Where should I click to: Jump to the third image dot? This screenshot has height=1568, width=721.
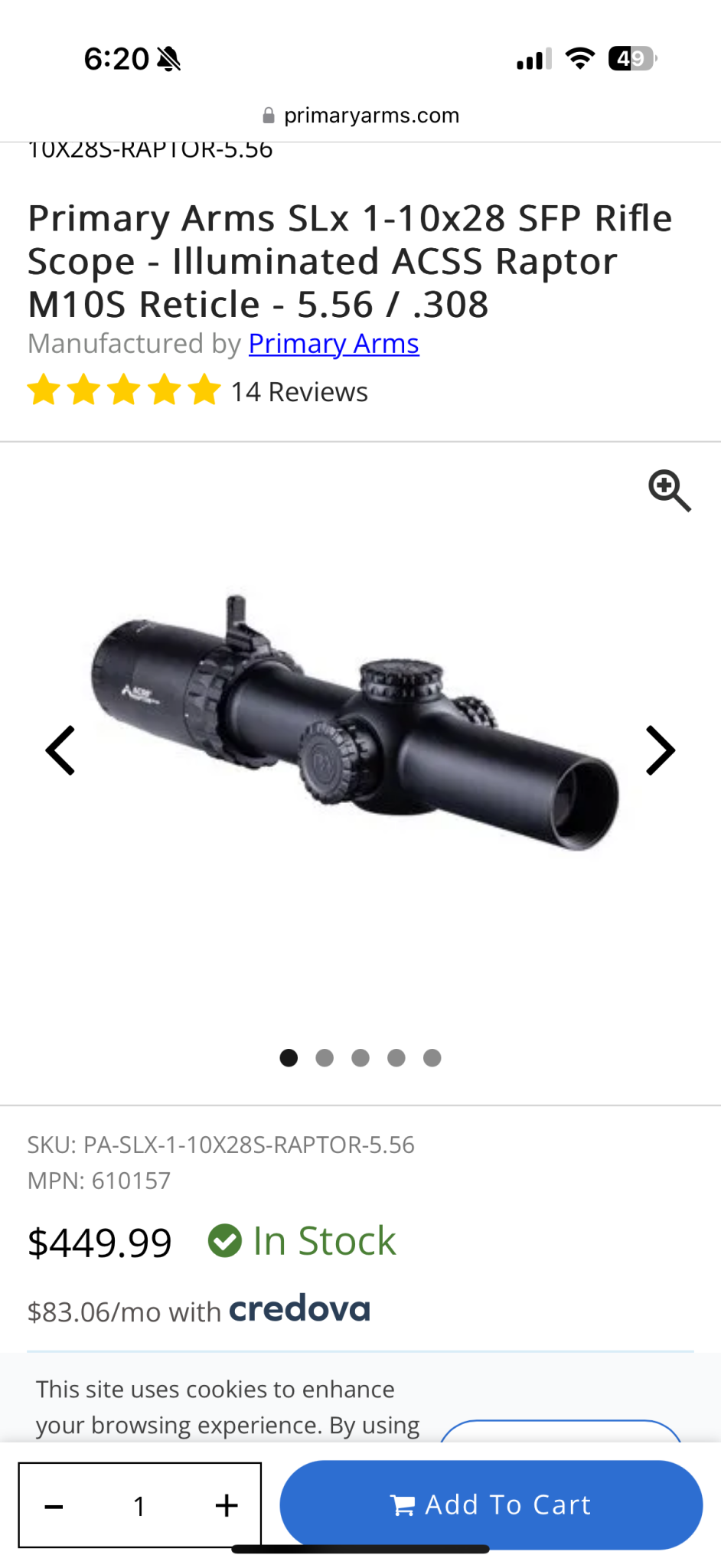(360, 1058)
